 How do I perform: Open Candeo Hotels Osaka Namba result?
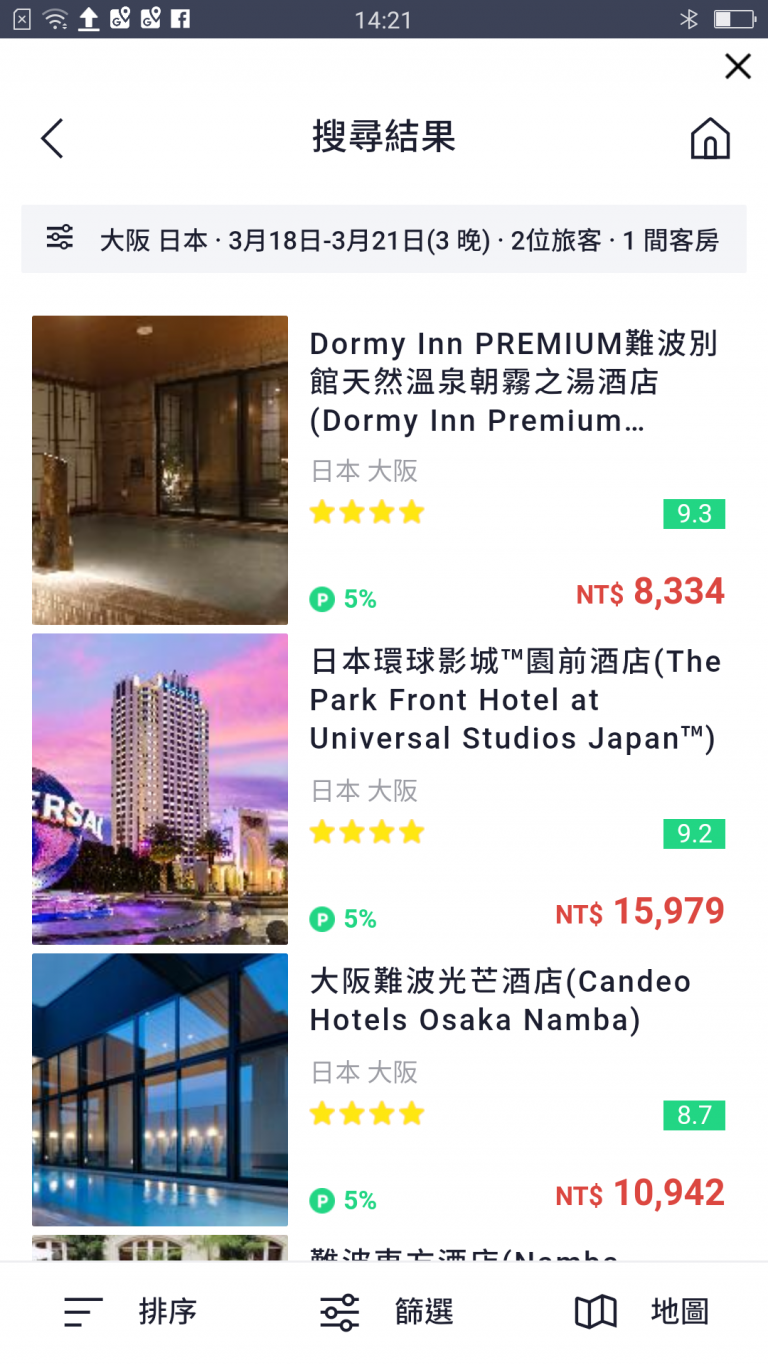384,1090
